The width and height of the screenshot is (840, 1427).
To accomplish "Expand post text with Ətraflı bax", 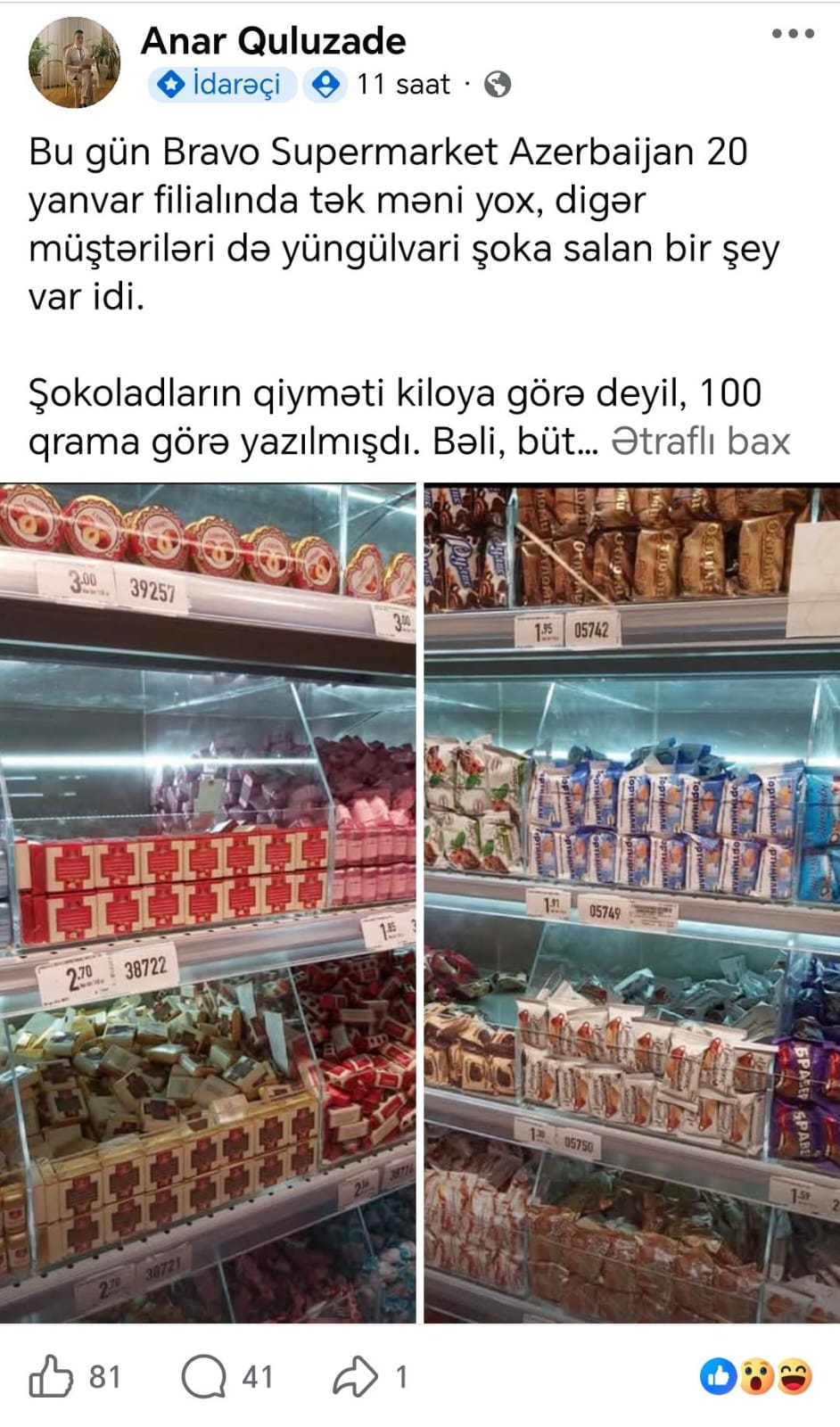I will pos(700,441).
